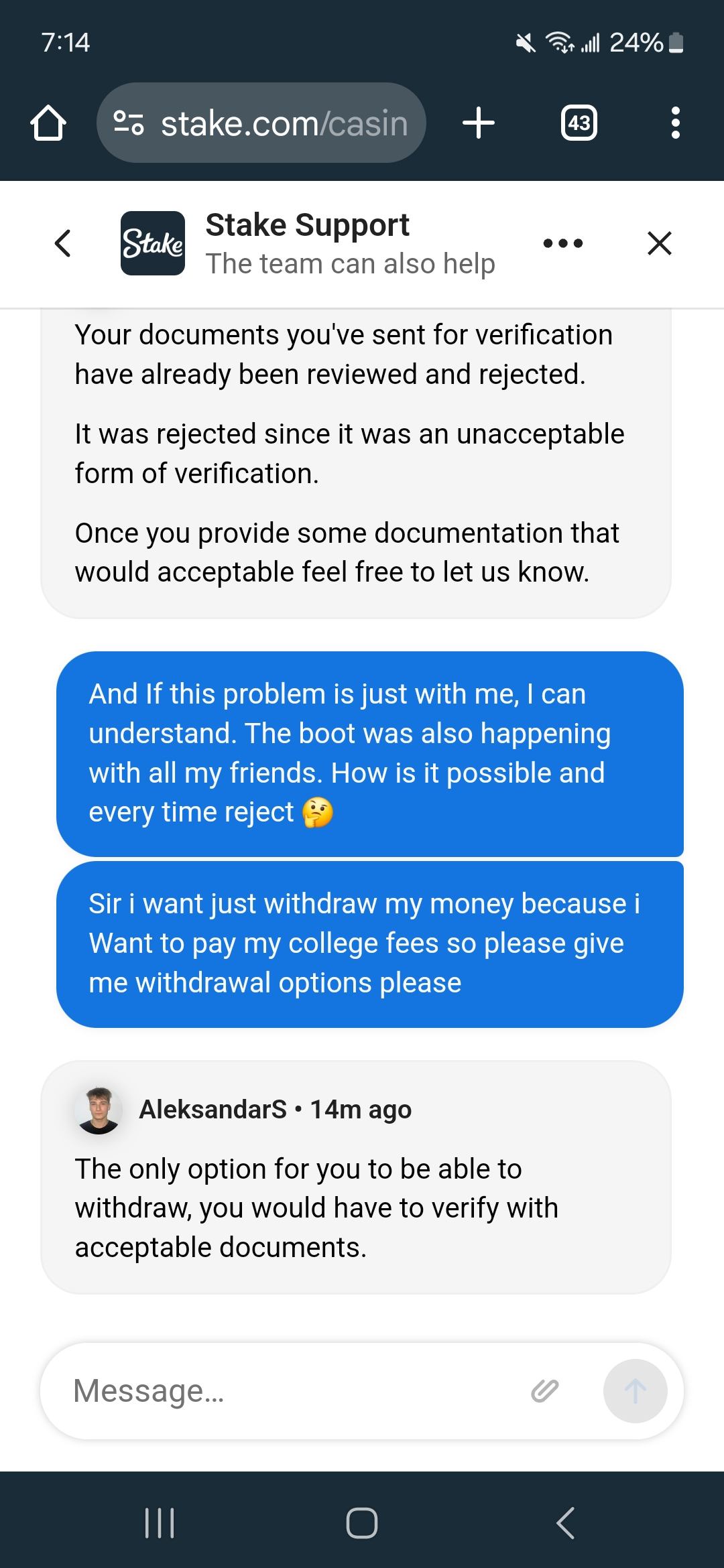Viewport: 724px width, 1568px height.
Task: View the 43 open tabs
Action: 579,123
